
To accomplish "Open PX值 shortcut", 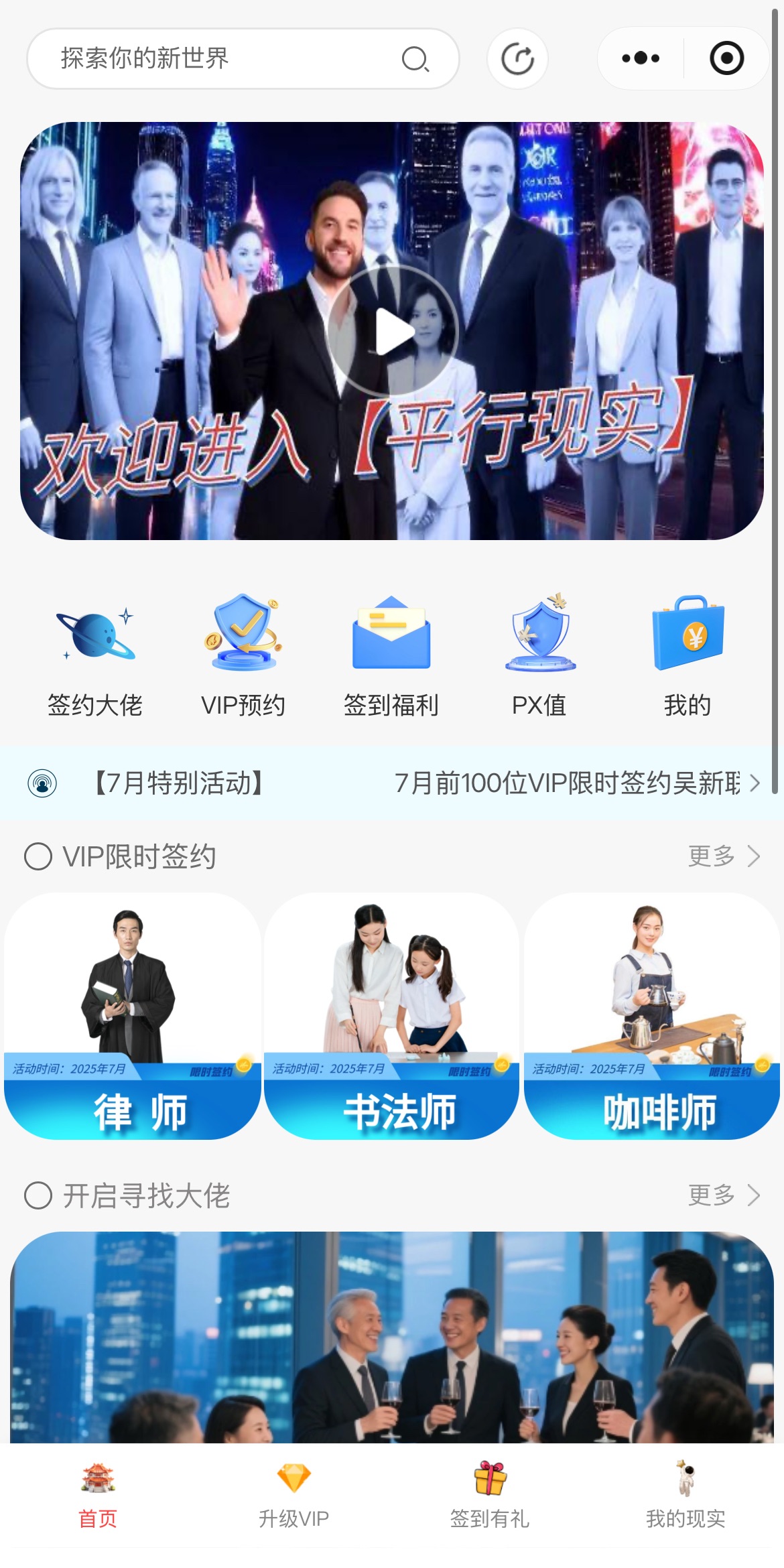I will (x=539, y=655).
